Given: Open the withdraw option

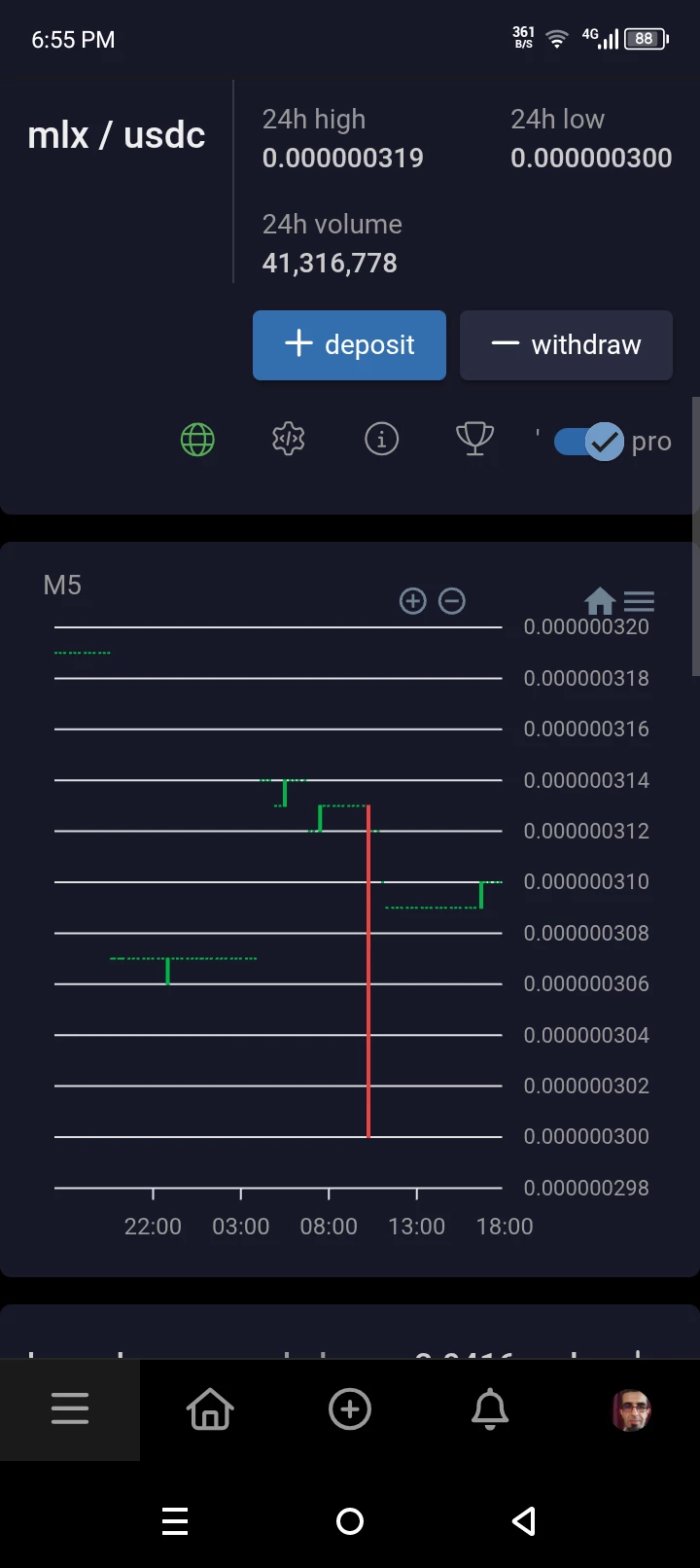Looking at the screenshot, I should coord(566,345).
